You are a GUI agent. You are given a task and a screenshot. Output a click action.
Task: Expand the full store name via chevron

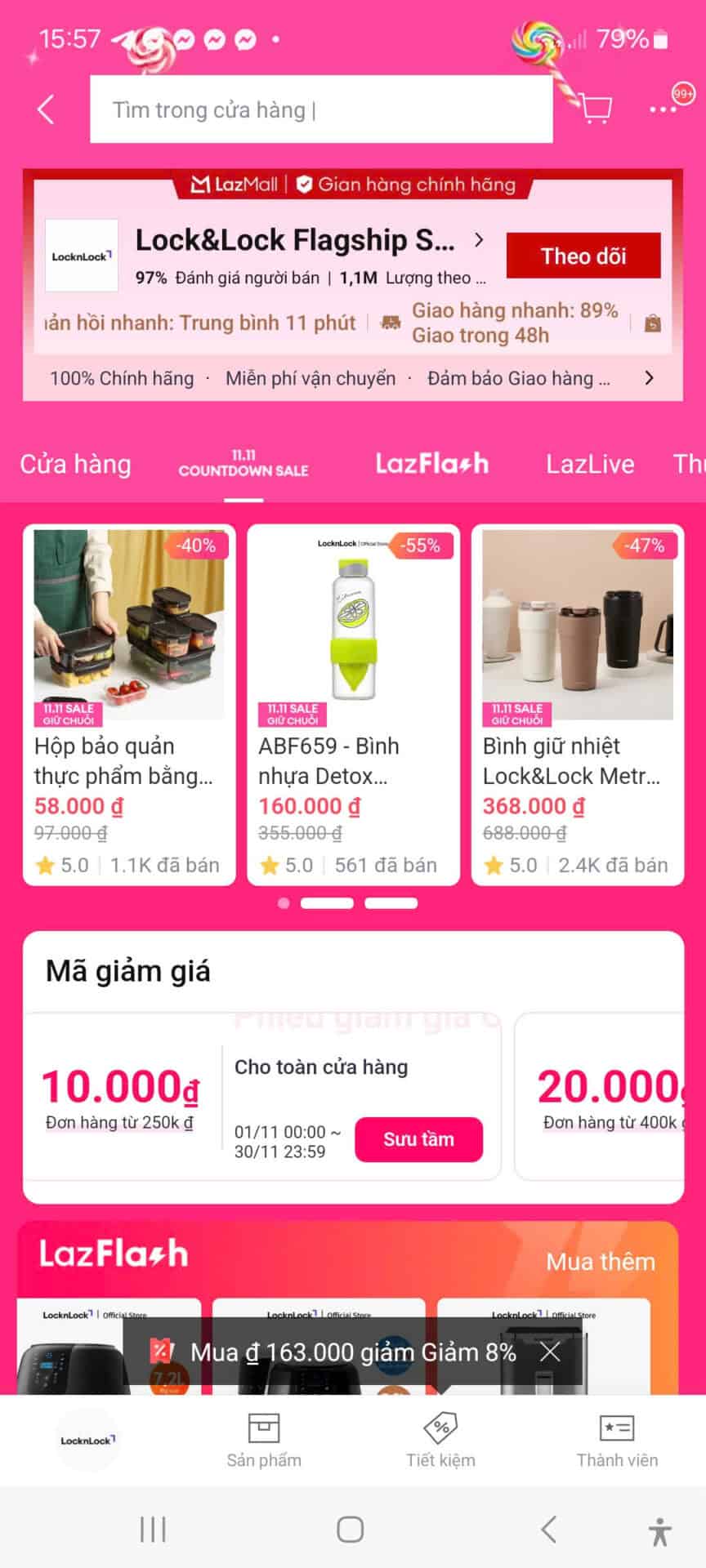pyautogui.click(x=479, y=241)
